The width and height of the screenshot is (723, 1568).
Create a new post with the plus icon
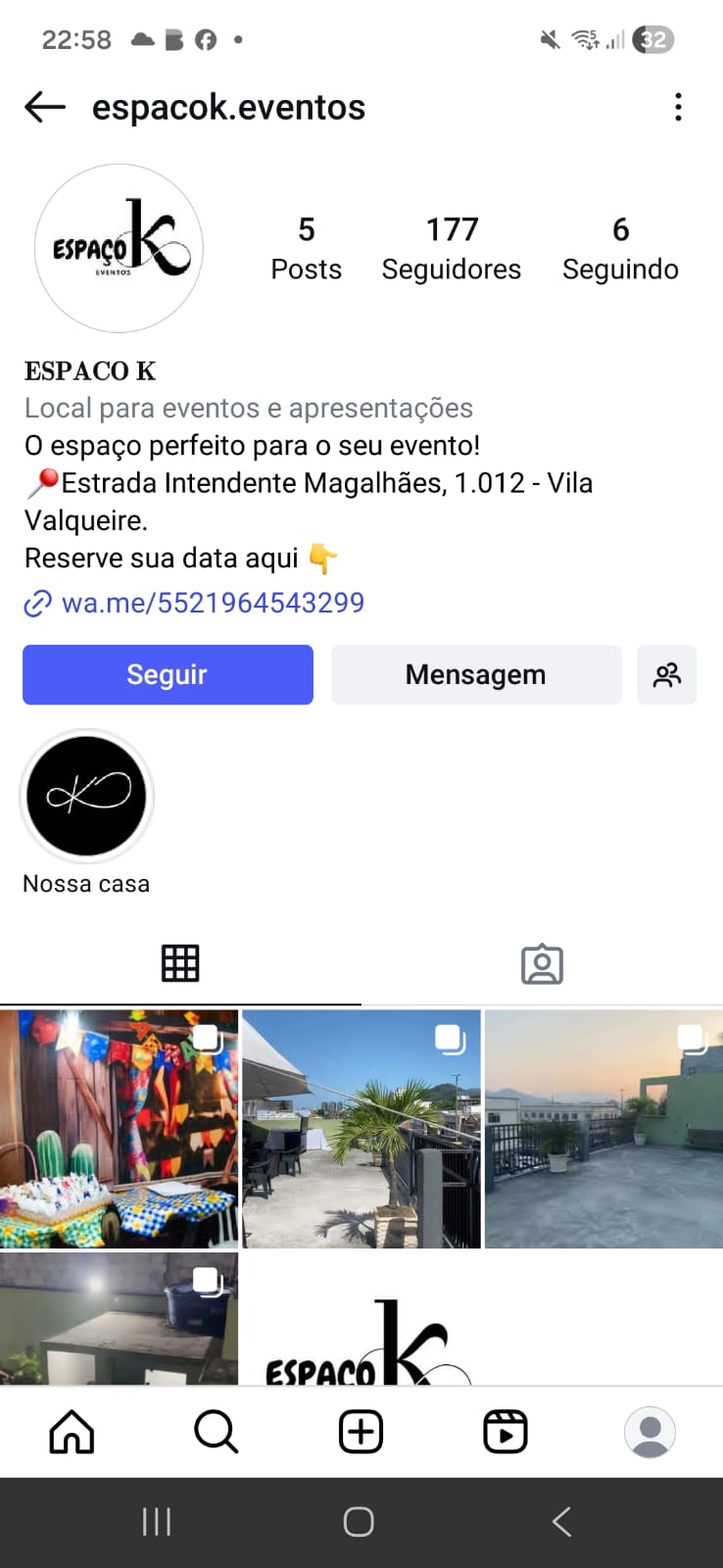(x=361, y=1432)
